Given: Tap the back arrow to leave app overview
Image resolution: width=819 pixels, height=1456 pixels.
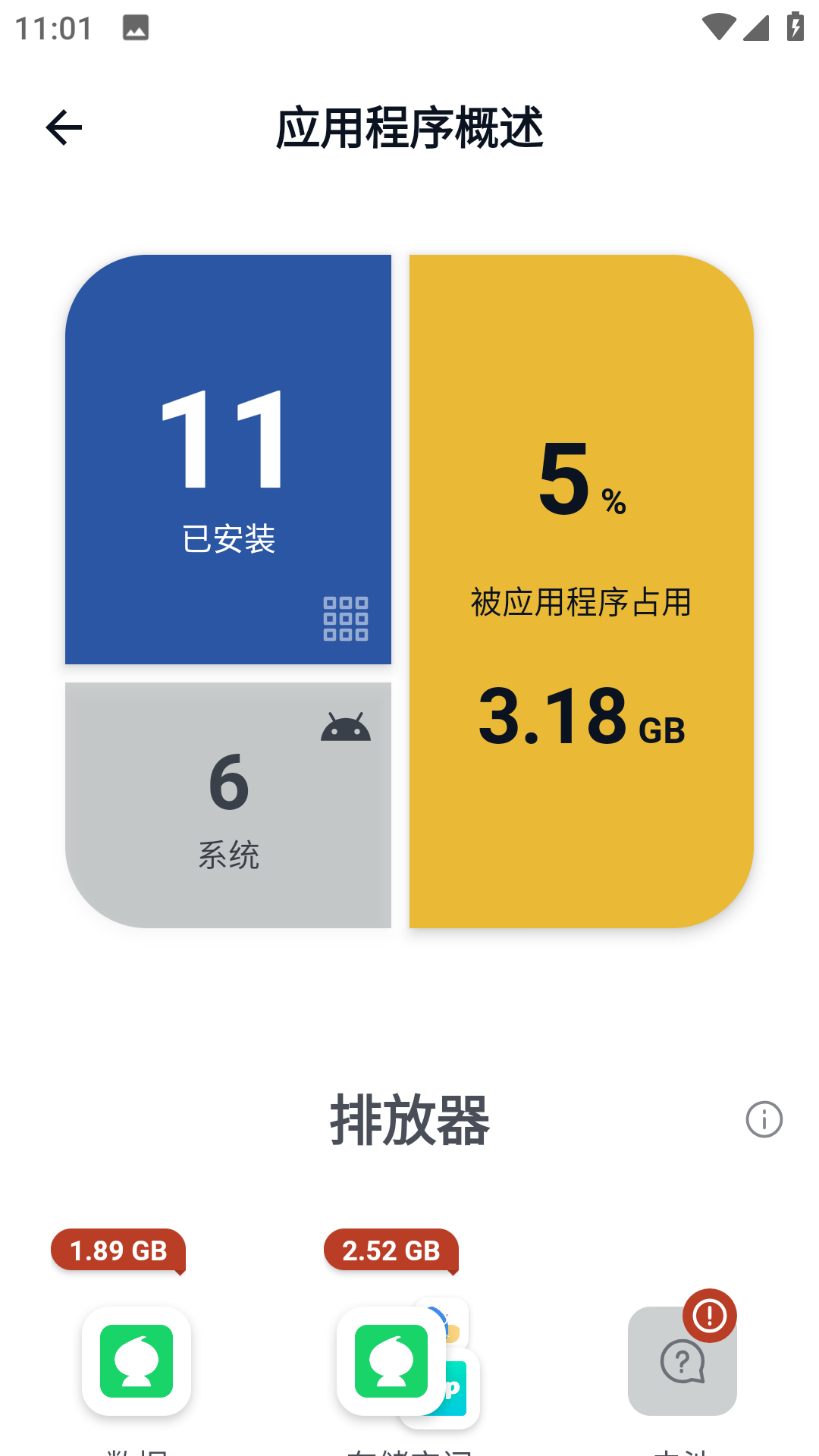Looking at the screenshot, I should (x=64, y=126).
